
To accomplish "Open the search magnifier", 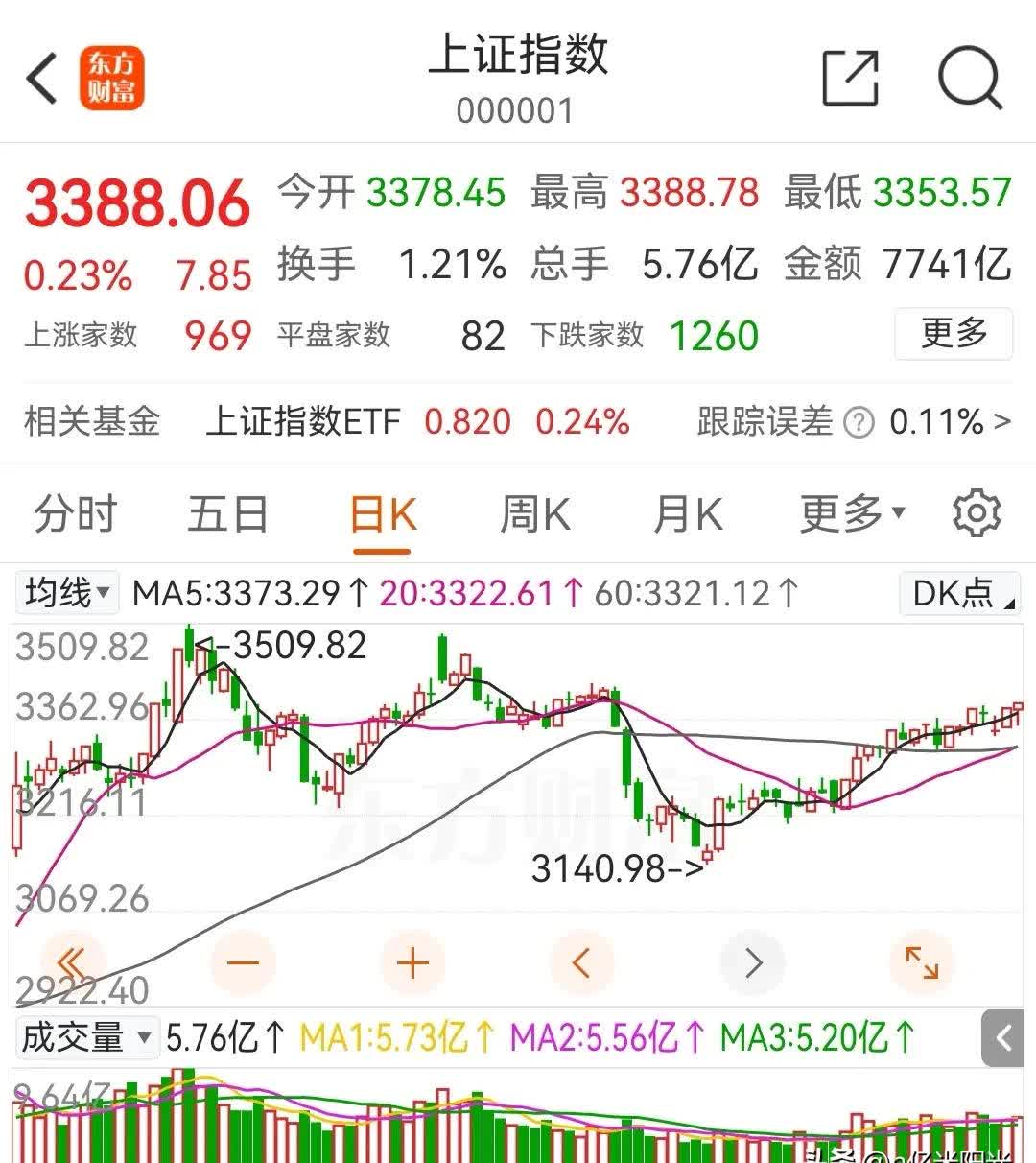I will [x=969, y=78].
